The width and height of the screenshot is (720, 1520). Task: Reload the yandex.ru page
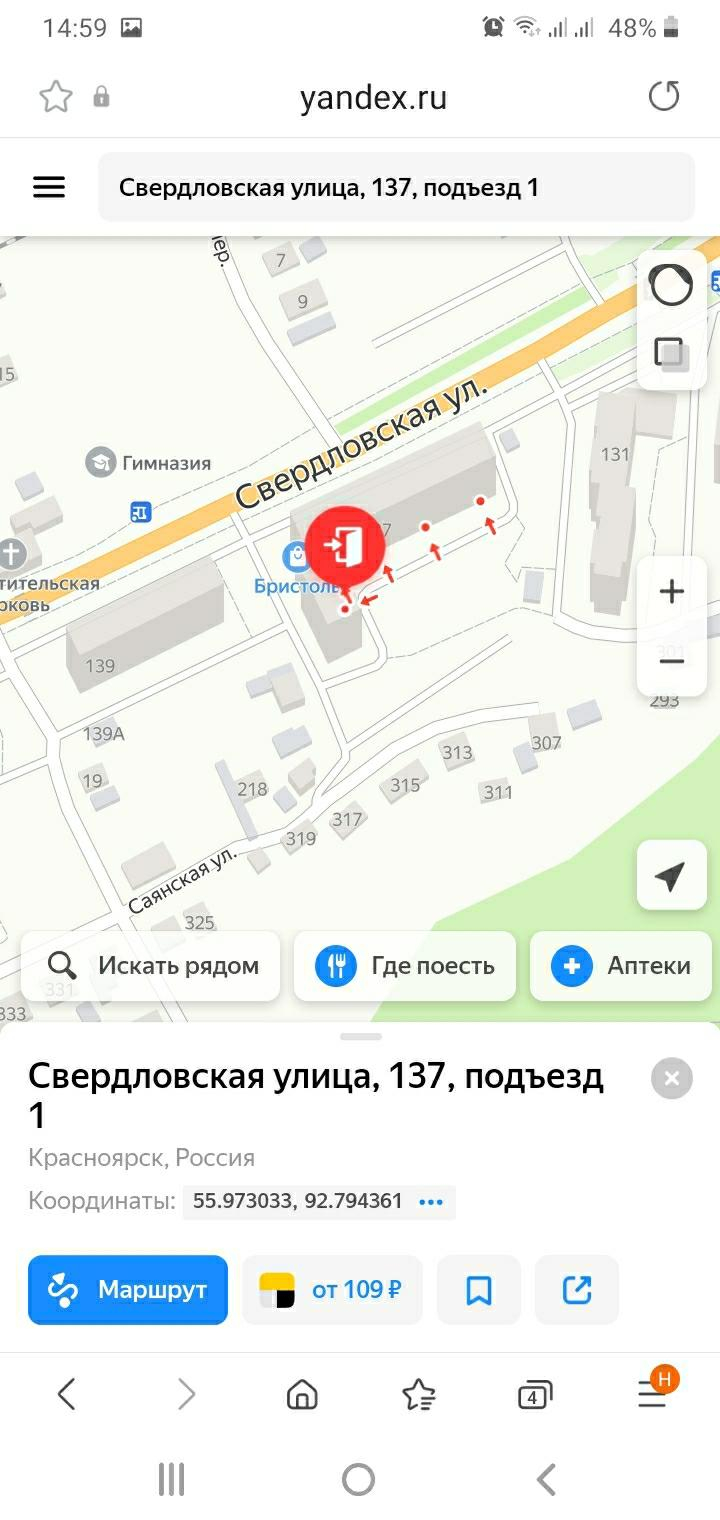point(664,96)
